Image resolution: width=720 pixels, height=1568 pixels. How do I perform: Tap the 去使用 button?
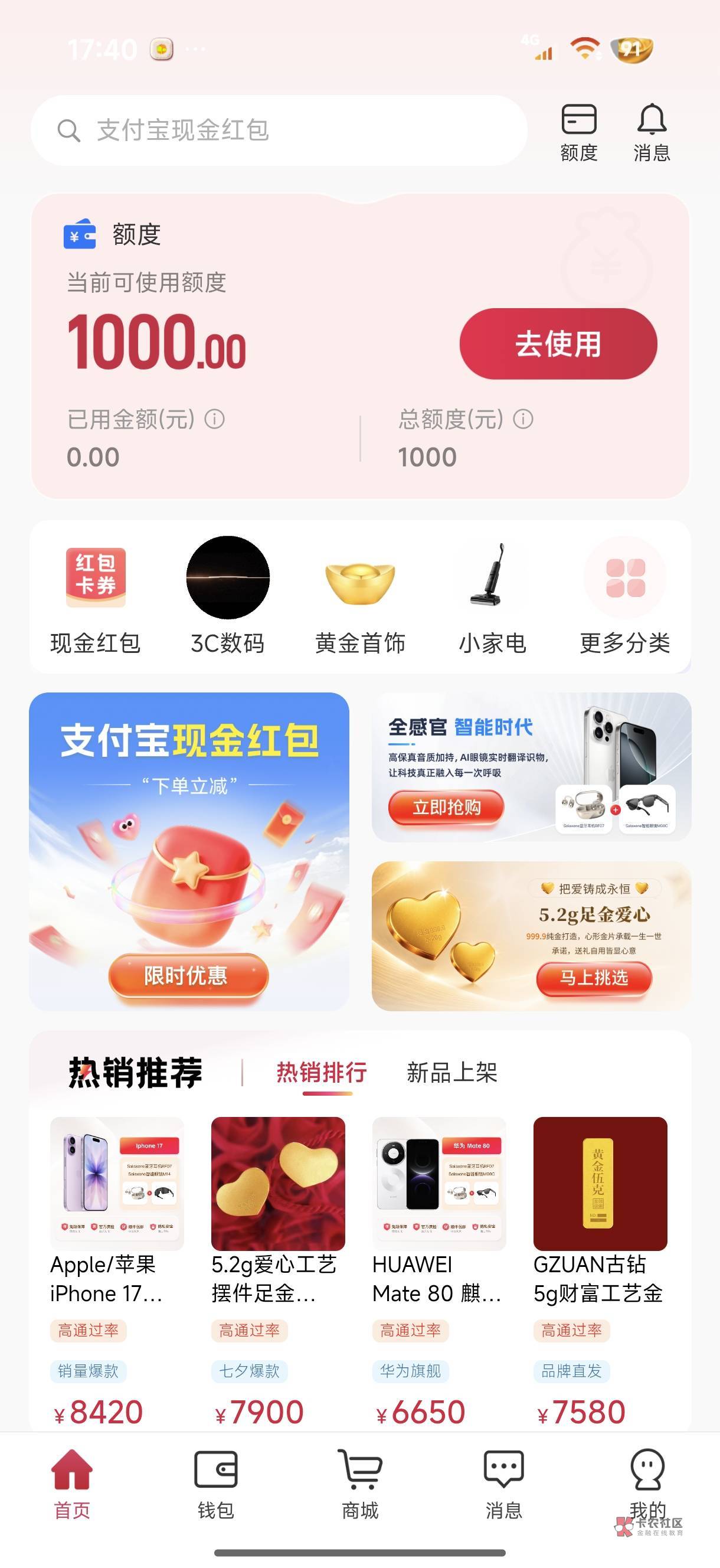pos(558,344)
